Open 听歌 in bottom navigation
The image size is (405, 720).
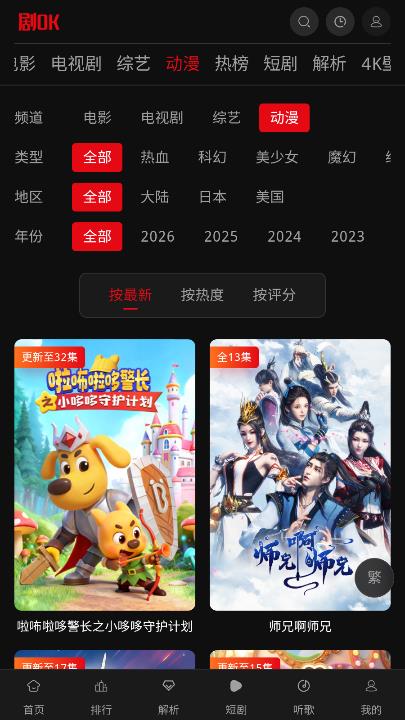coord(304,697)
